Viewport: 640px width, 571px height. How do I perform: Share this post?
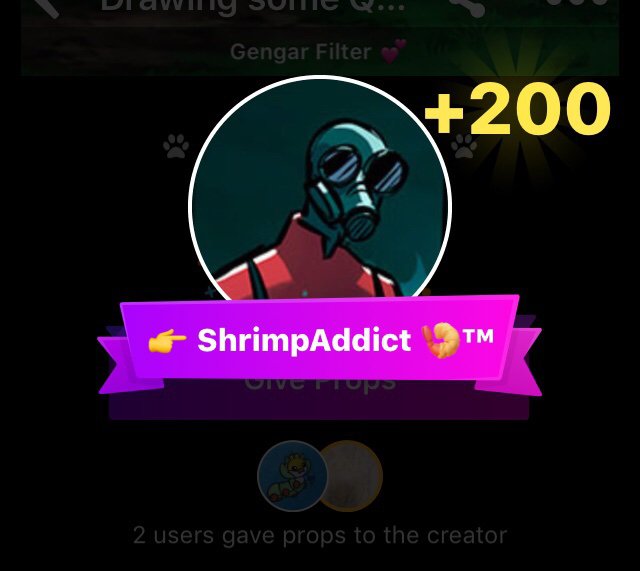467,6
